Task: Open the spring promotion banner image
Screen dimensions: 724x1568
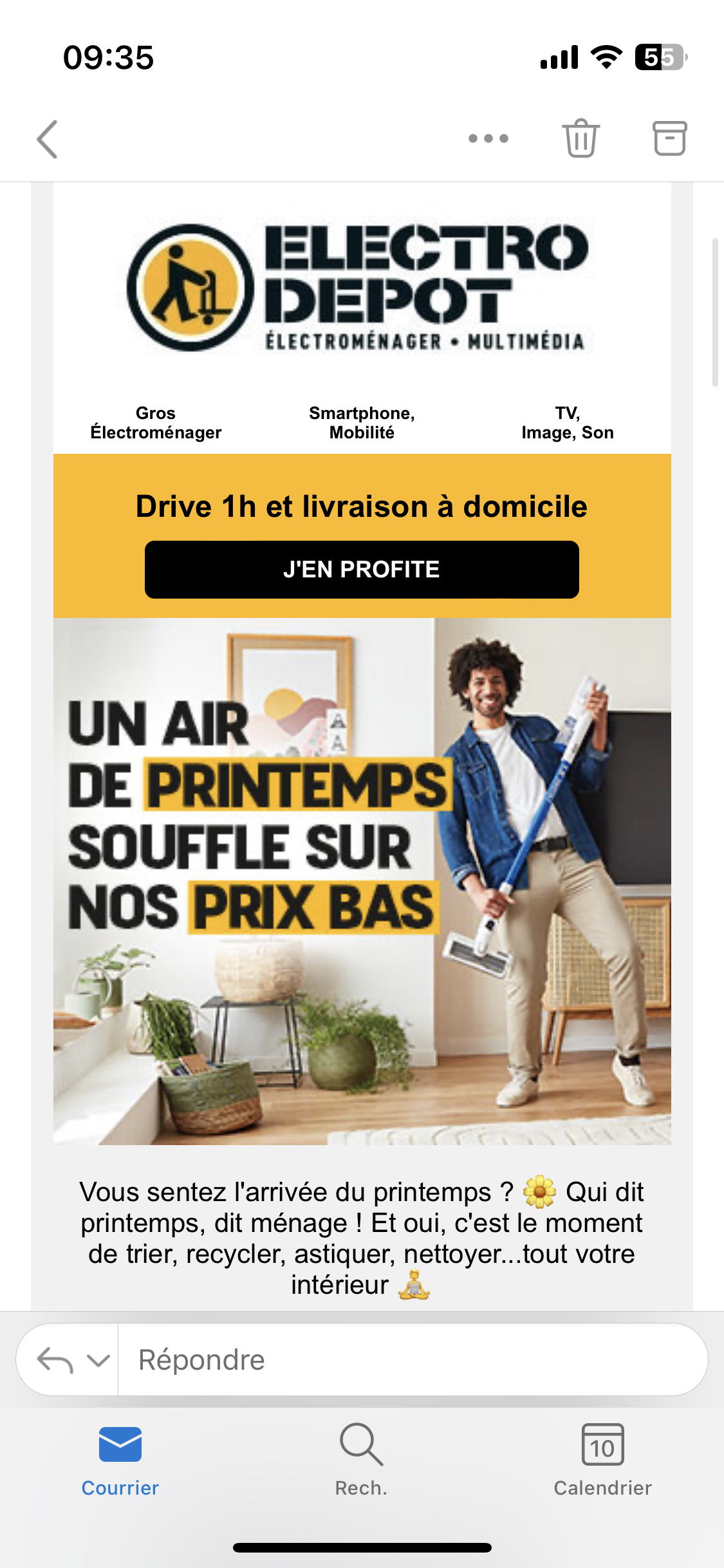Action: pos(362,881)
